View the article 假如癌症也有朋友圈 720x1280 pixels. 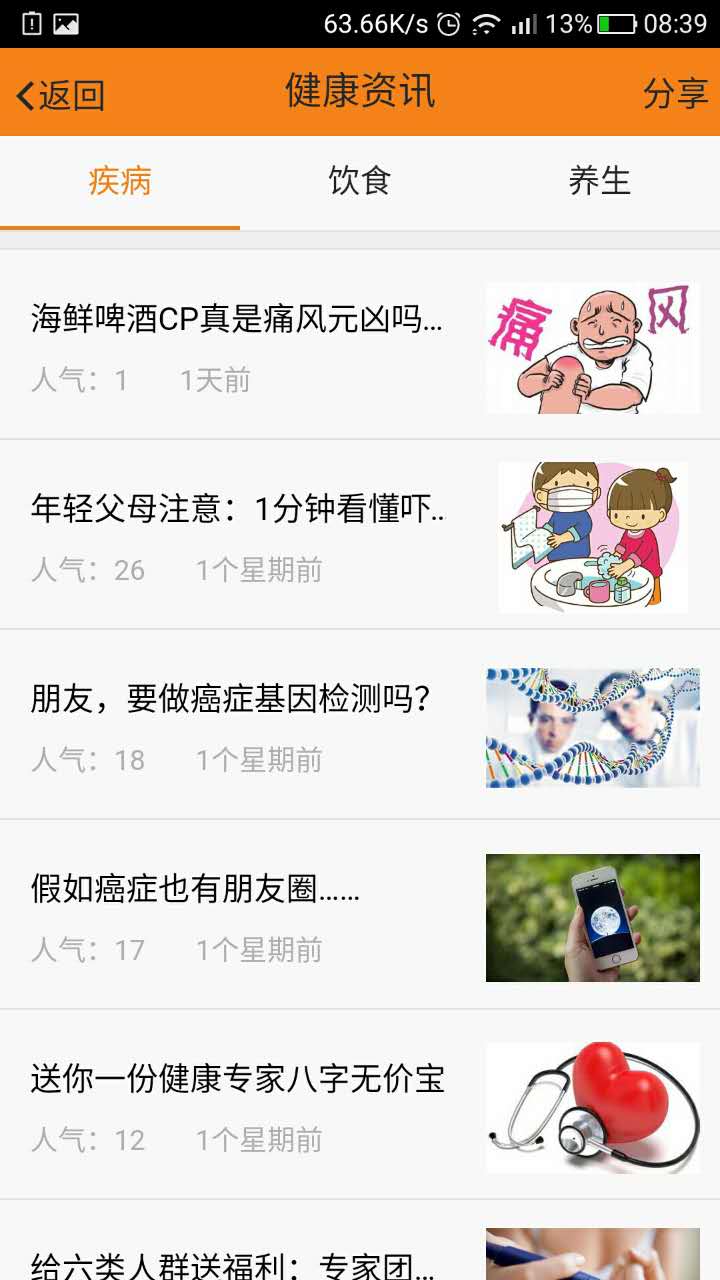(196, 889)
